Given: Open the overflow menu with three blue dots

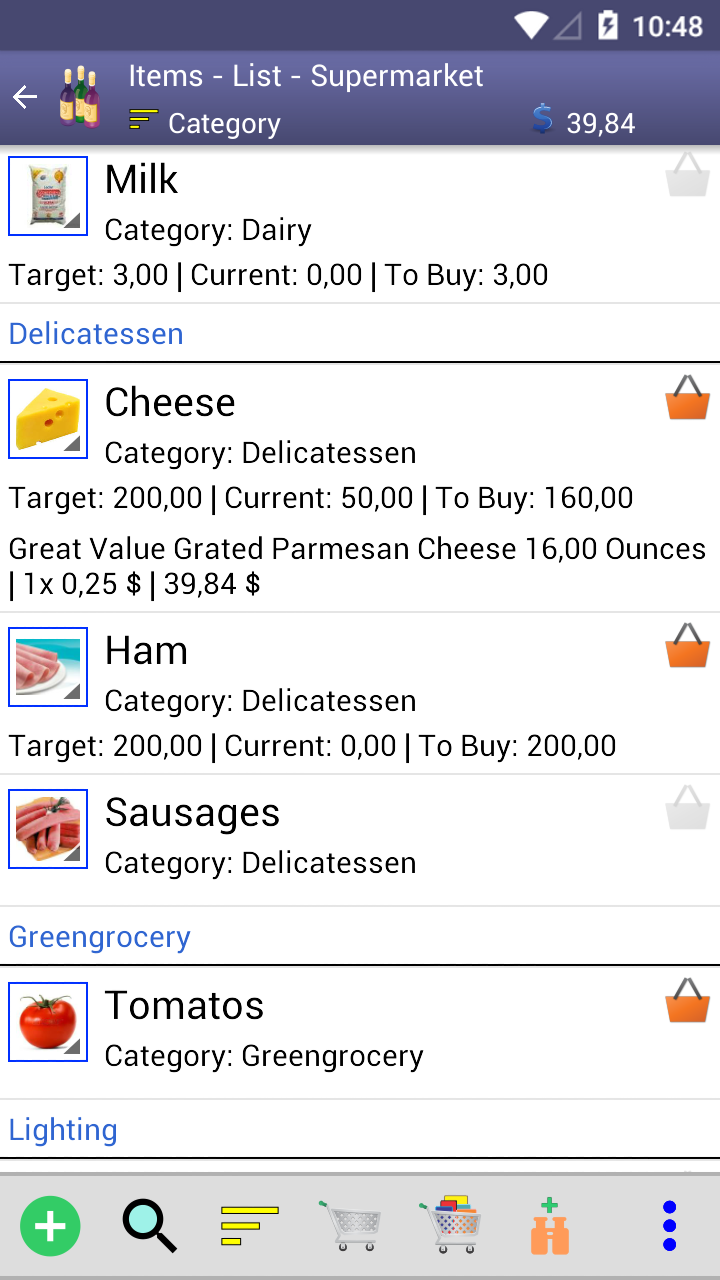Looking at the screenshot, I should click(x=670, y=1225).
